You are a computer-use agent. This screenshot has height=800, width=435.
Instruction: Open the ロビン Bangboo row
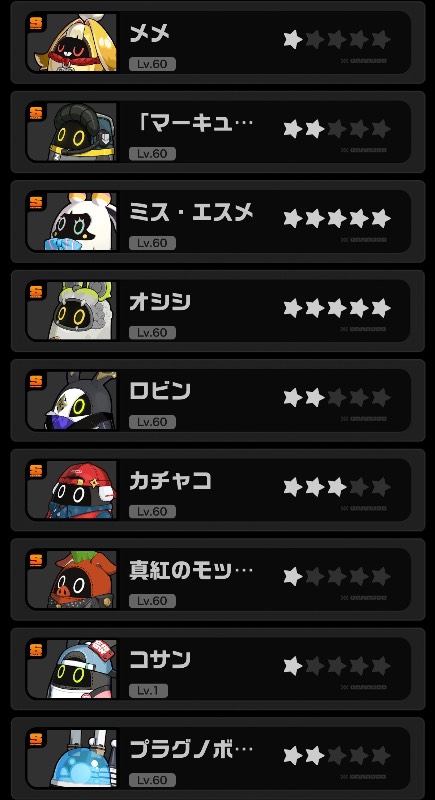pyautogui.click(x=218, y=401)
